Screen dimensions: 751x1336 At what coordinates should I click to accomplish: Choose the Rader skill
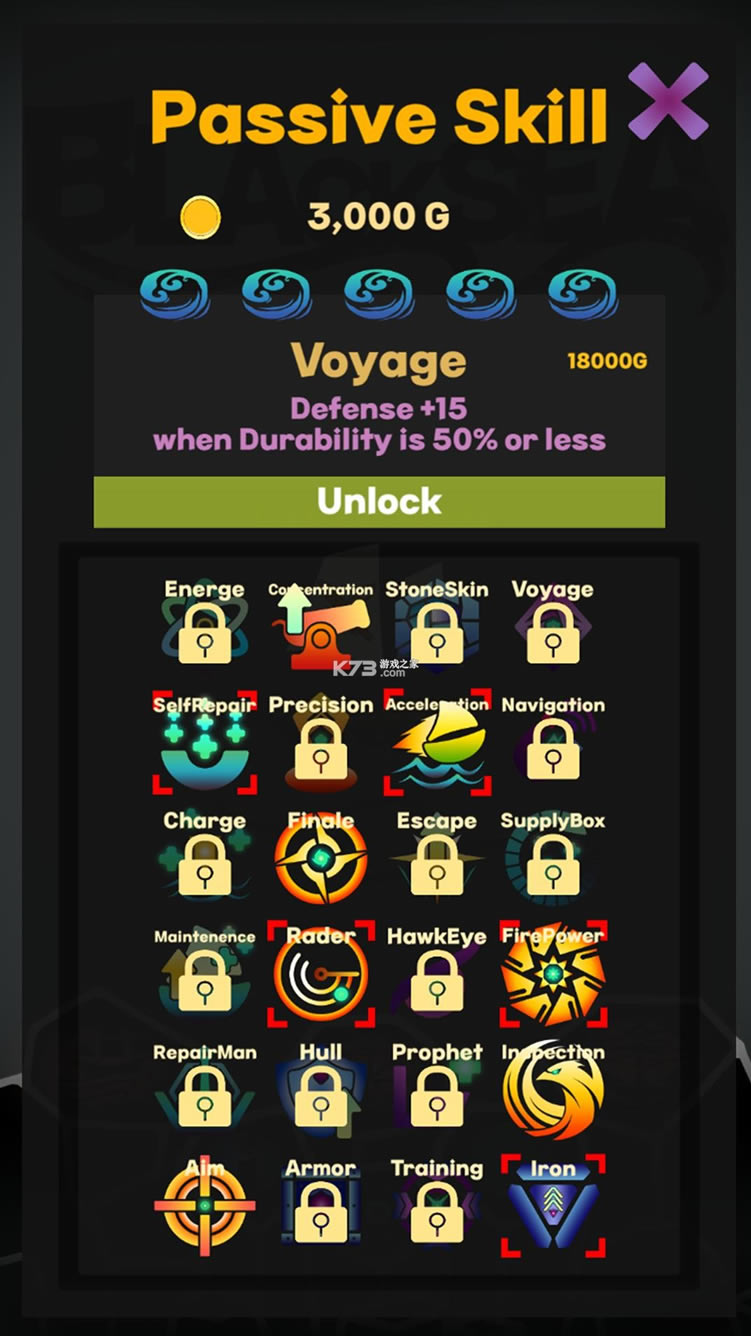tap(320, 976)
